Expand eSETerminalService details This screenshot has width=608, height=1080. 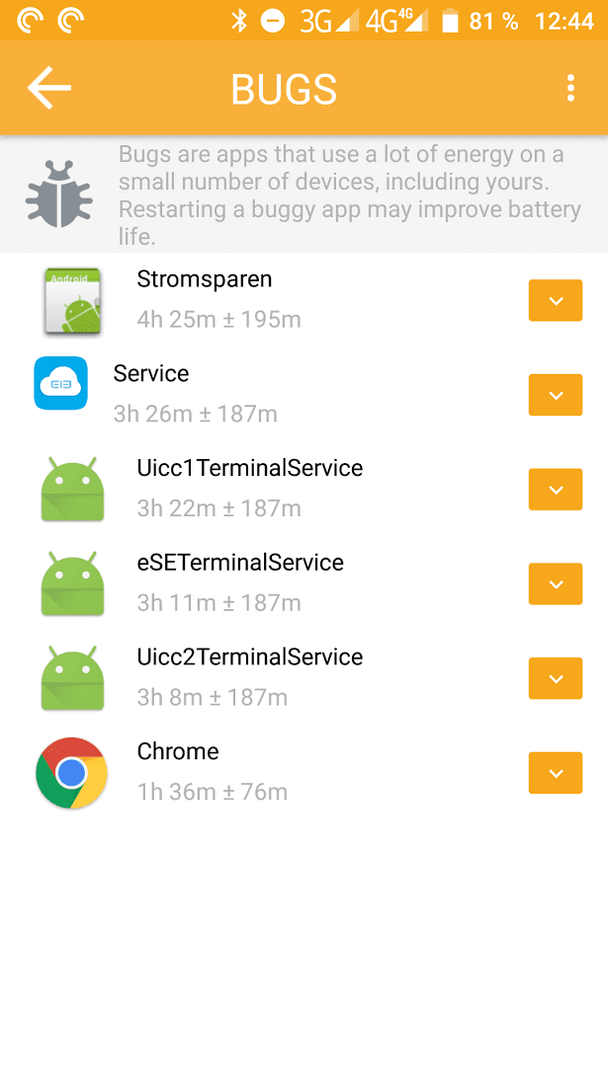click(555, 583)
